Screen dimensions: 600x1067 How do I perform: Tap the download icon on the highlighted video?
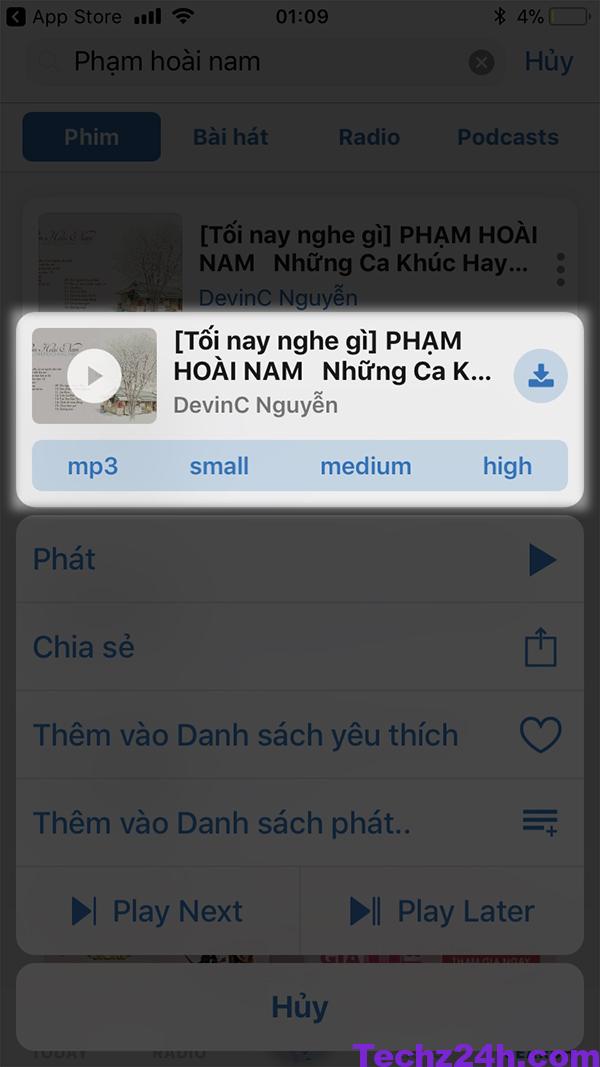pyautogui.click(x=540, y=376)
